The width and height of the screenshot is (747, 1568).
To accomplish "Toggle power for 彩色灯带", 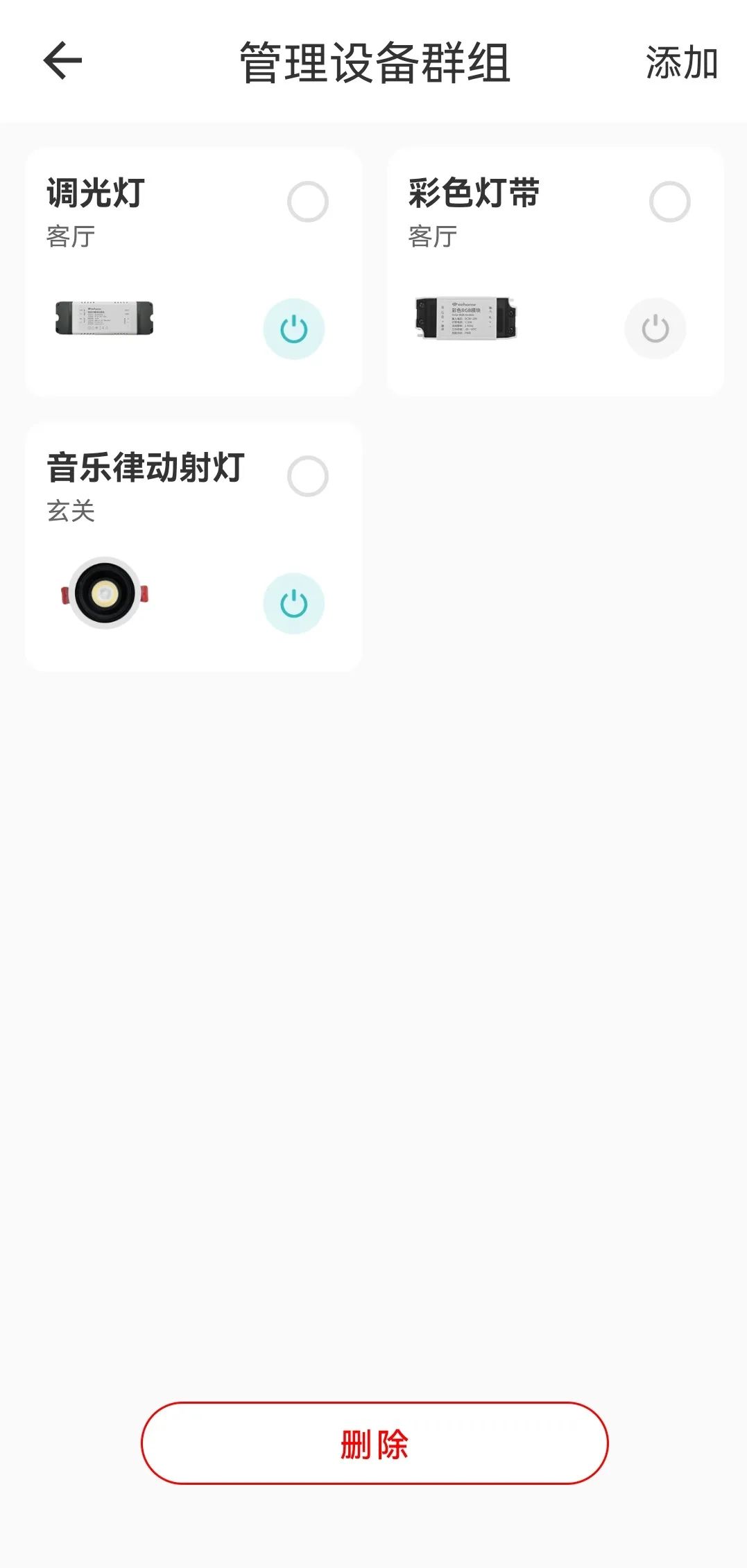I will [x=655, y=329].
